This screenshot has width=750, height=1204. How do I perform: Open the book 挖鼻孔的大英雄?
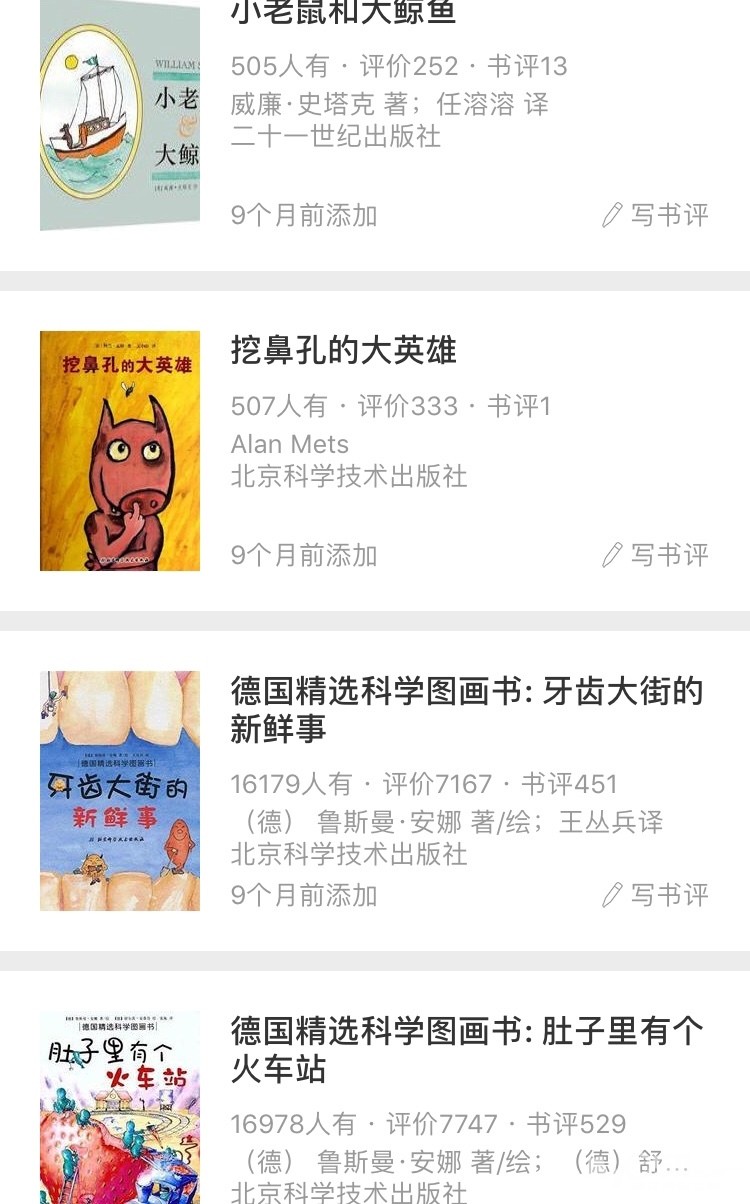pos(343,350)
